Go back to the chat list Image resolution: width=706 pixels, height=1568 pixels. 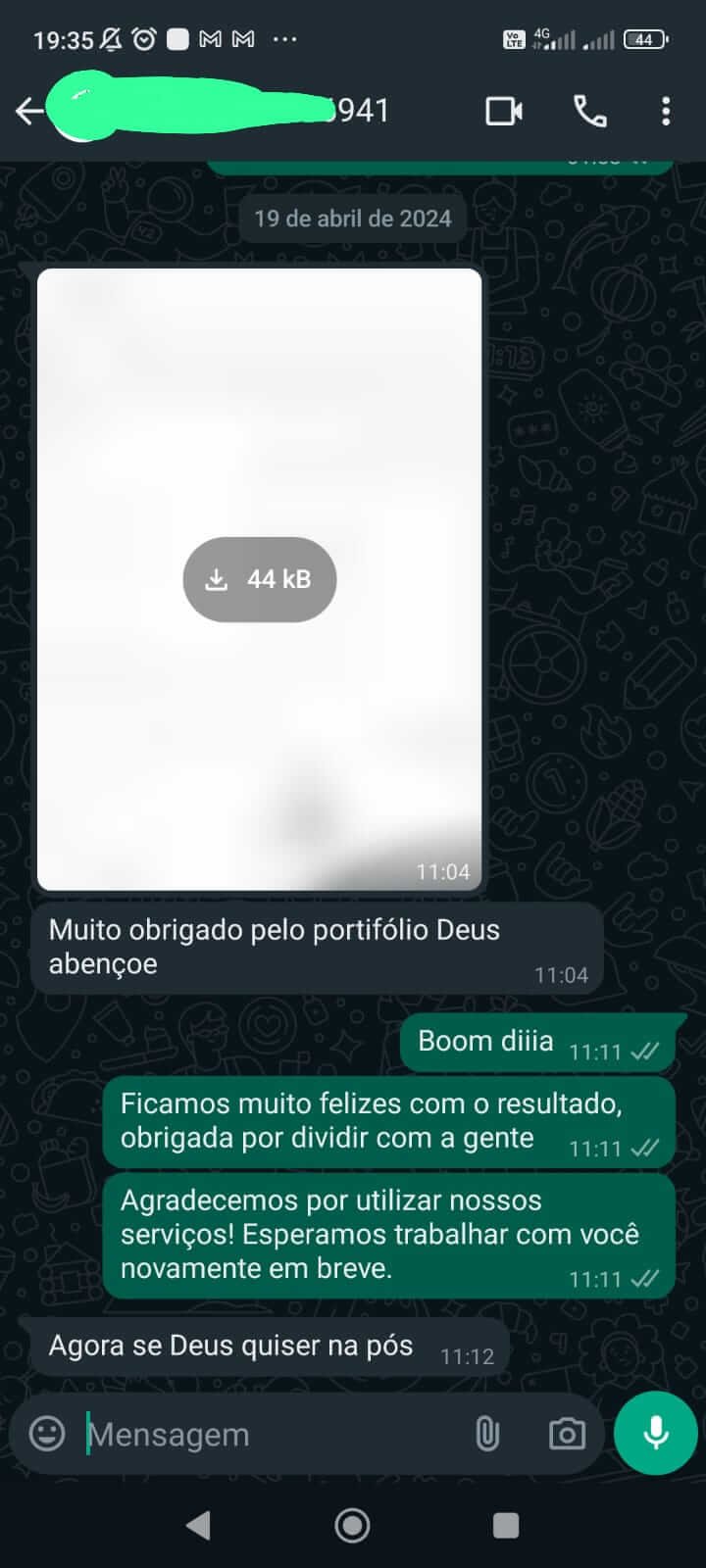[29, 111]
